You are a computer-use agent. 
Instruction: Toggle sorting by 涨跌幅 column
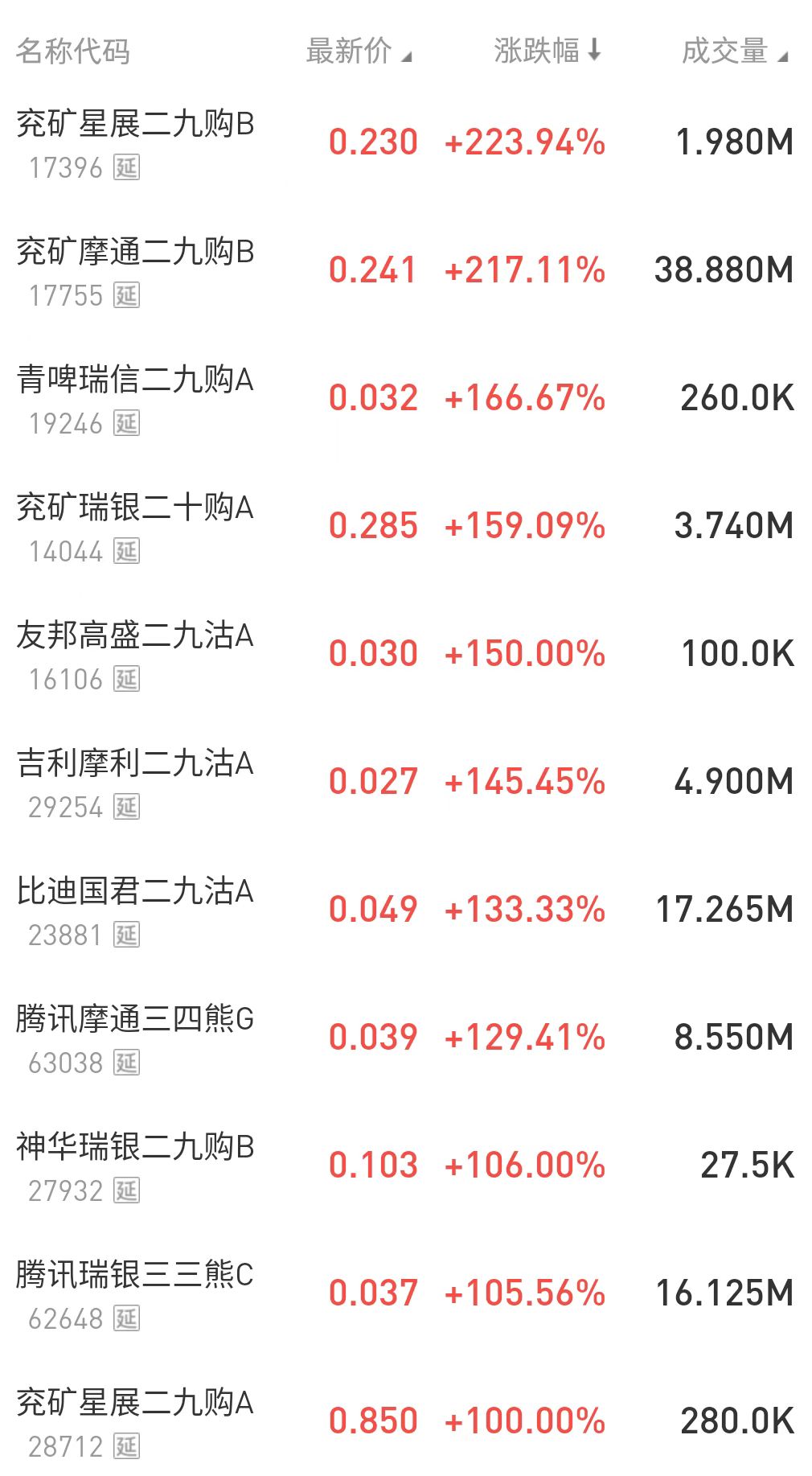point(547,51)
